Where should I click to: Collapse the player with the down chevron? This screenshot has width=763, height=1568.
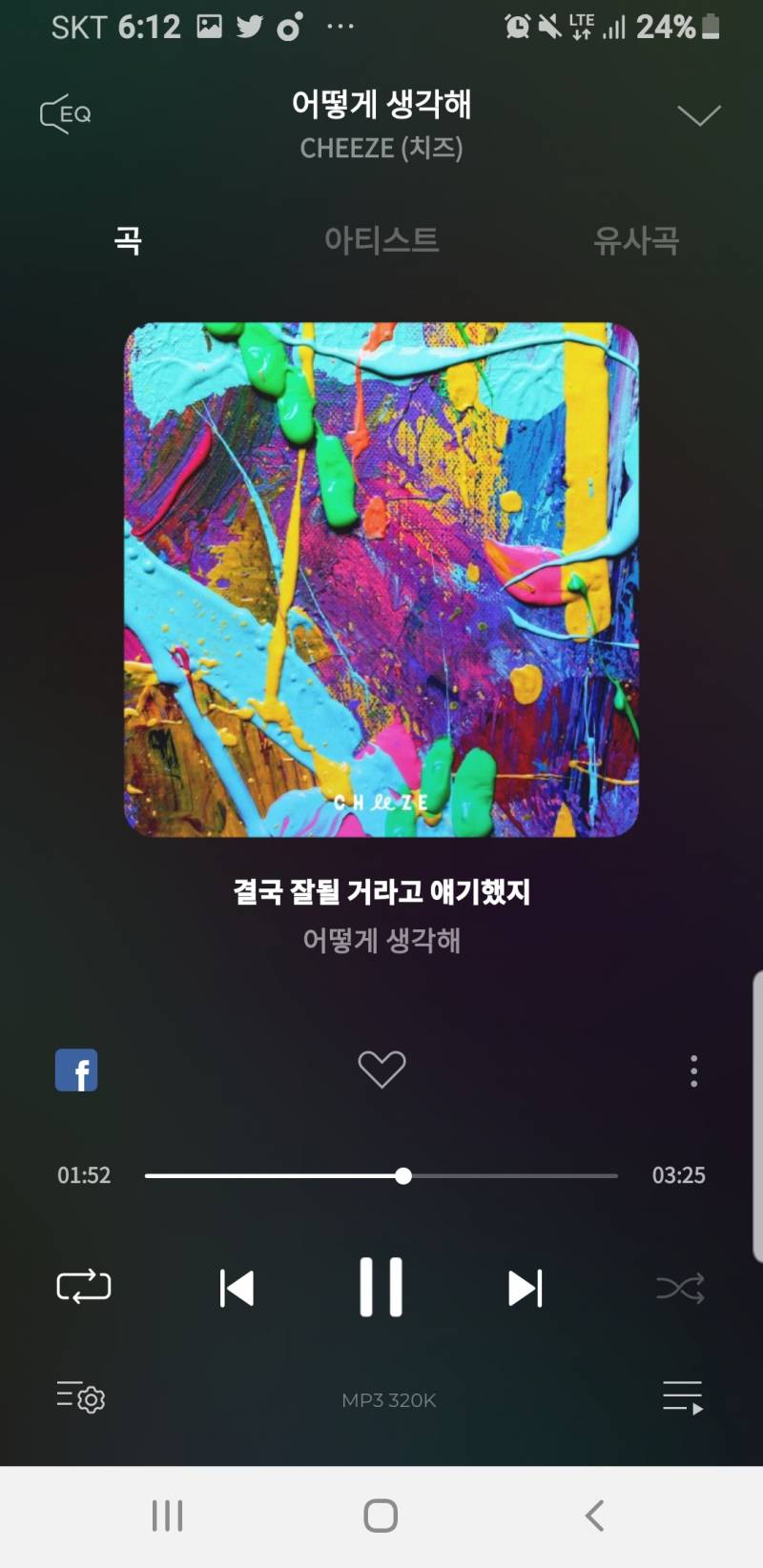point(699,113)
